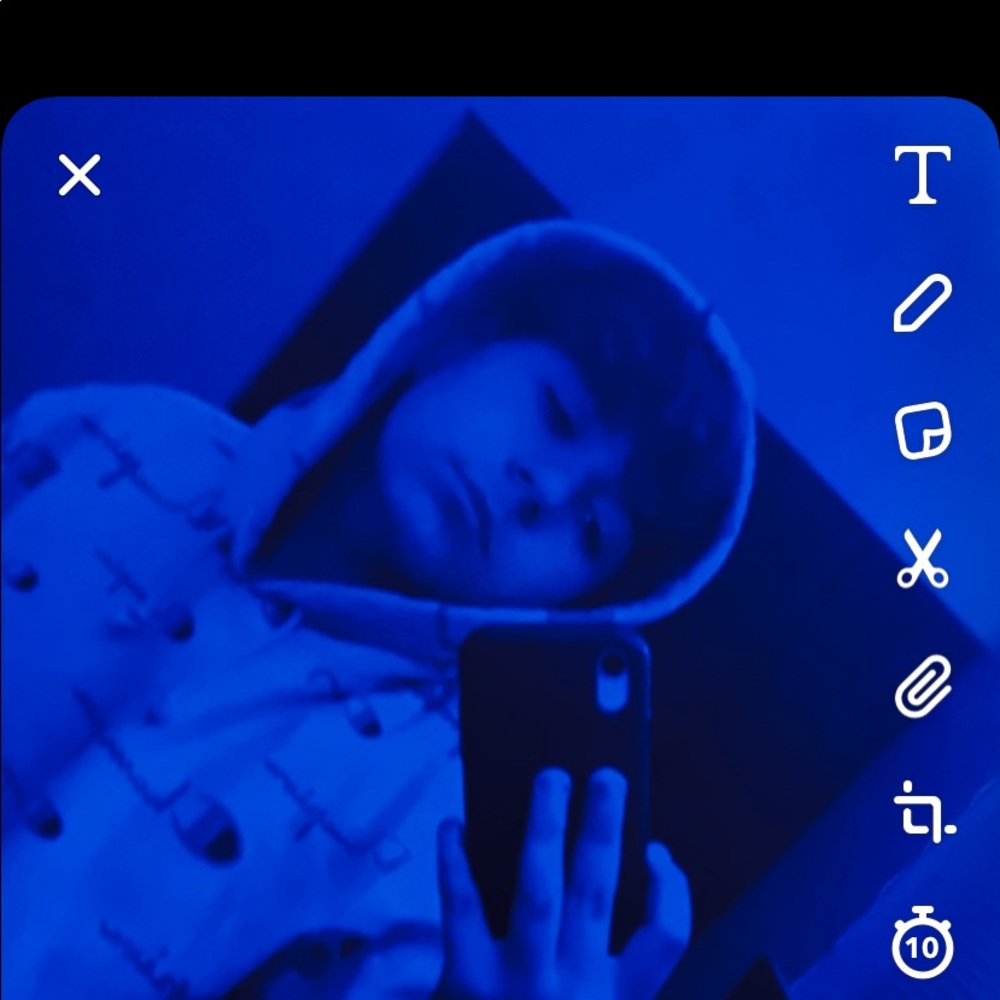This screenshot has height=1000, width=1000.
Task: Add a text caption to the snap
Action: (922, 176)
